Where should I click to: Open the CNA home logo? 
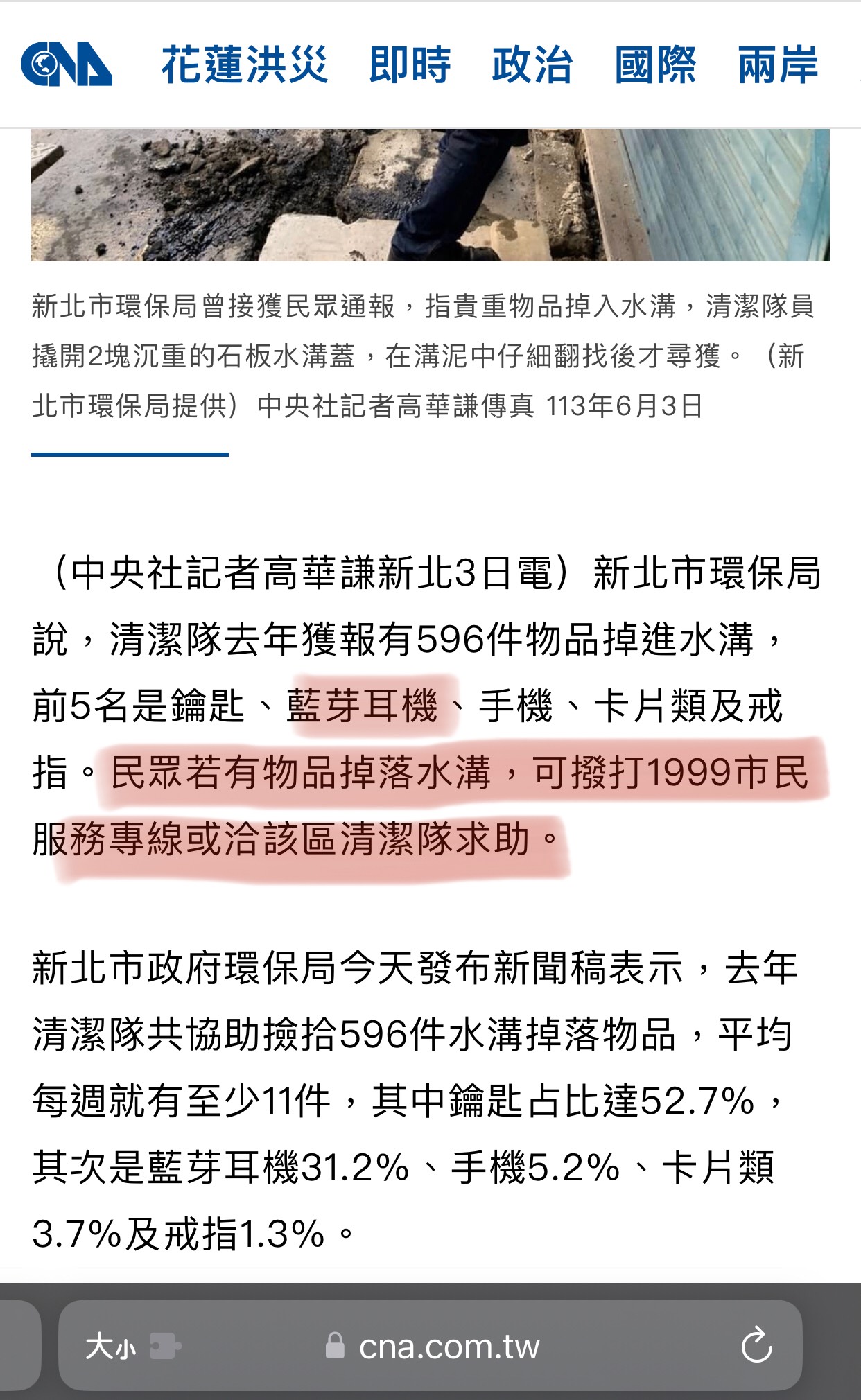click(67, 64)
